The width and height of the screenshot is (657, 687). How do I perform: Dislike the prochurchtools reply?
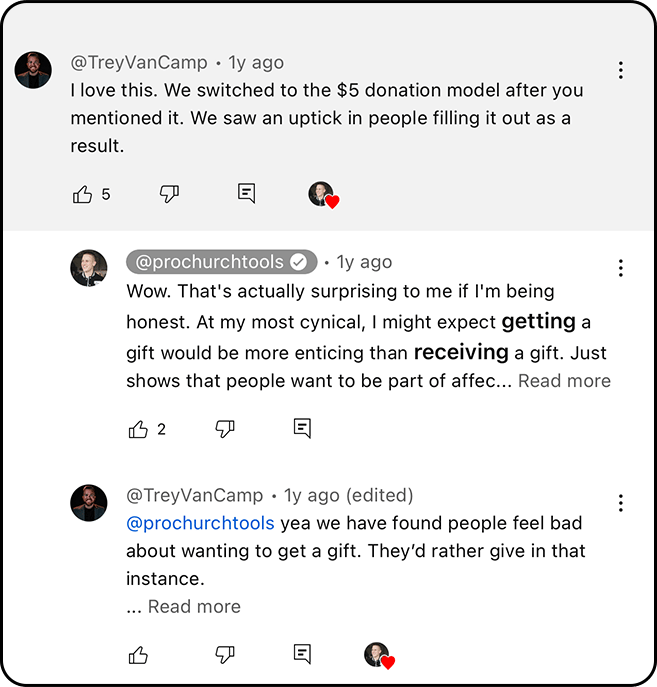[x=226, y=429]
